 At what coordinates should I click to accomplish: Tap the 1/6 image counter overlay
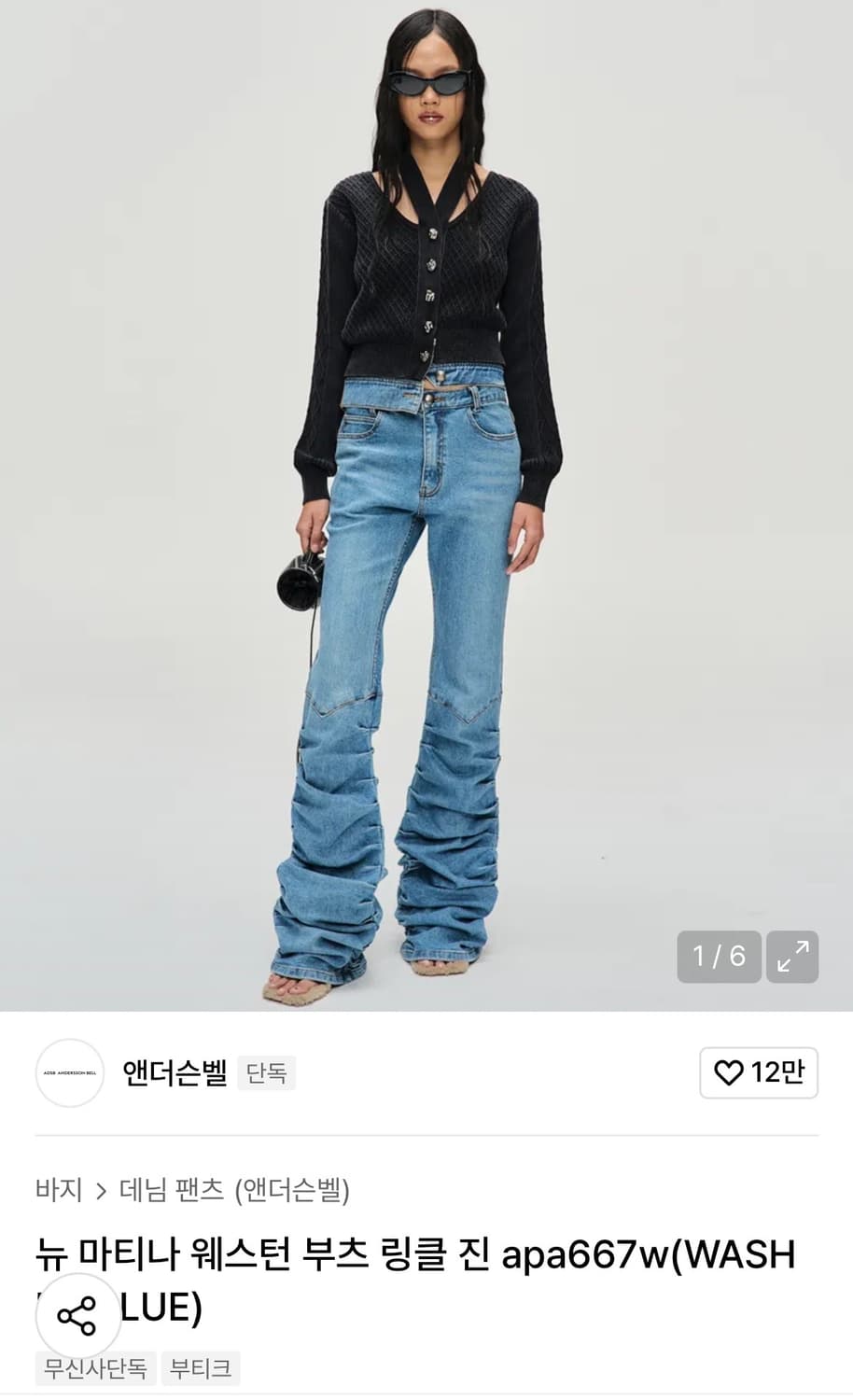pyautogui.click(x=718, y=956)
